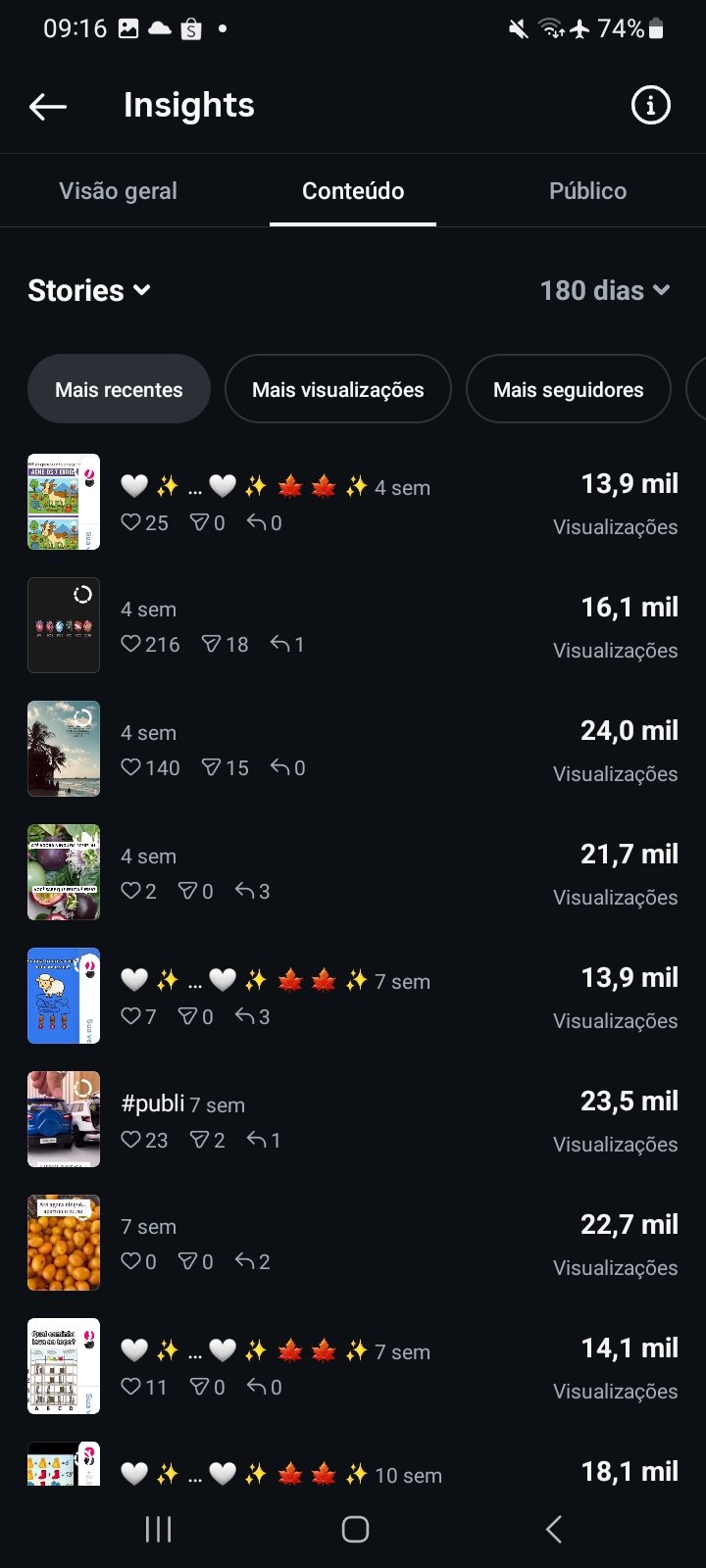Switch to the Visão geral tab
706x1568 pixels.
118,191
